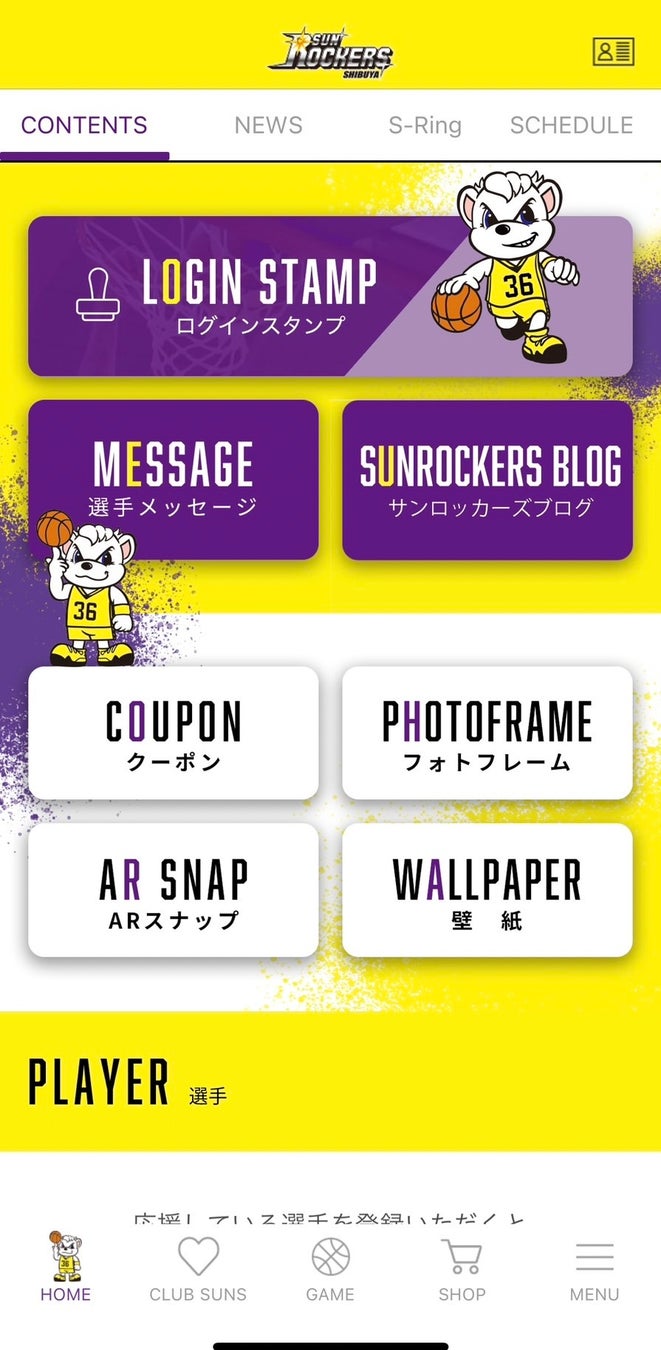Go to the HOME tab
661x1350 pixels.
click(66, 1267)
